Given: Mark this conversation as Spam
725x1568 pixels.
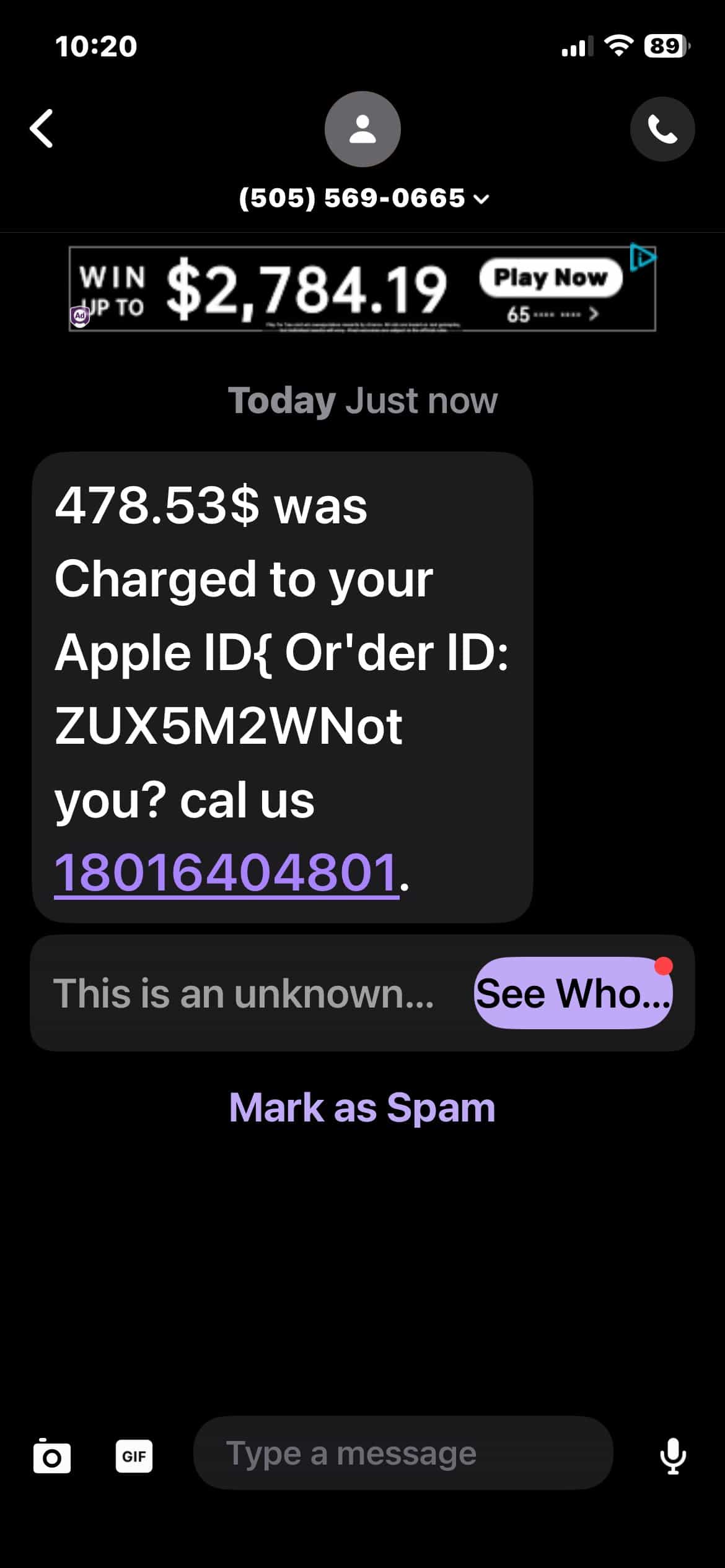Looking at the screenshot, I should (362, 1107).
